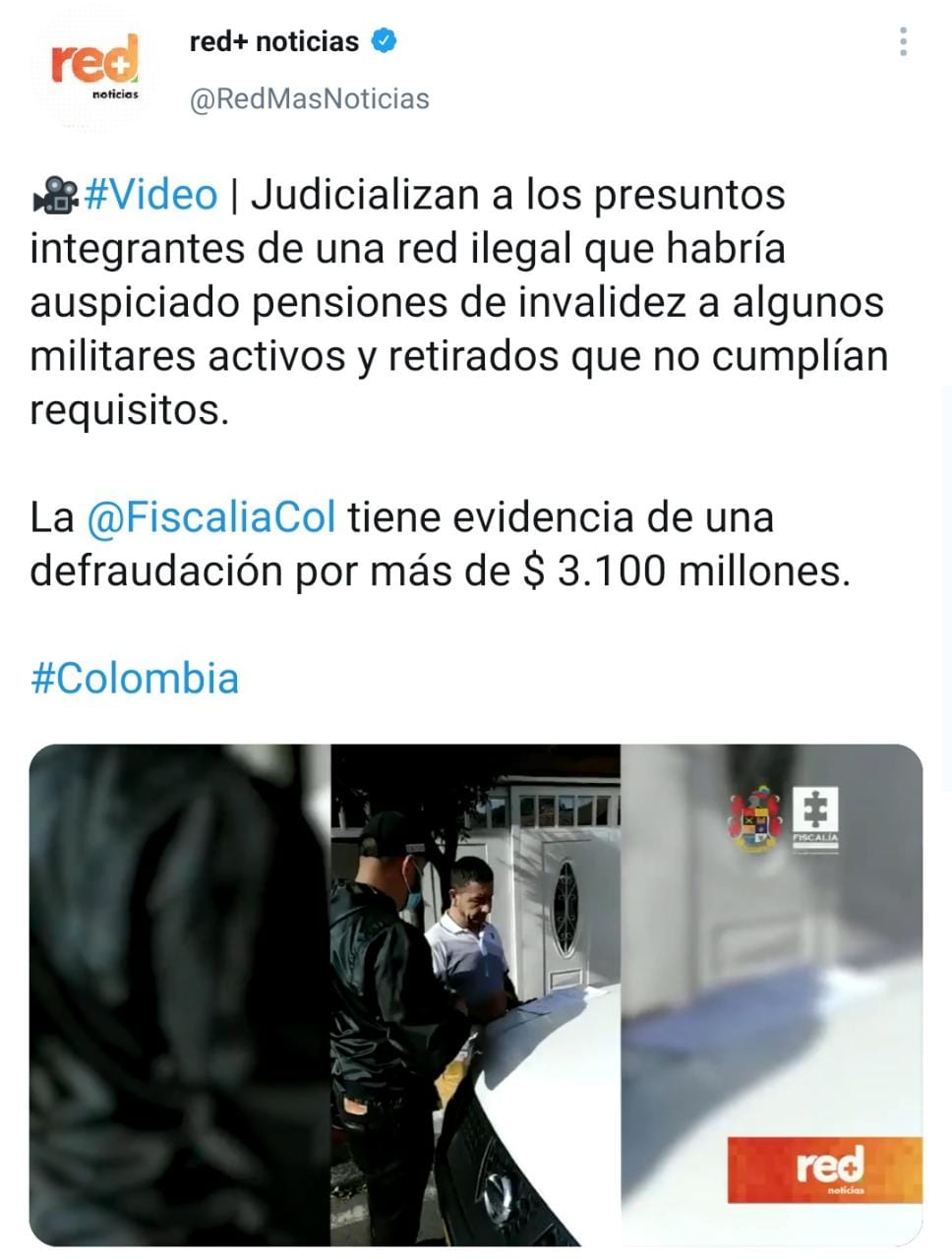This screenshot has height=1259, width=952.
Task: Play the attached arrest video
Action: point(476,993)
